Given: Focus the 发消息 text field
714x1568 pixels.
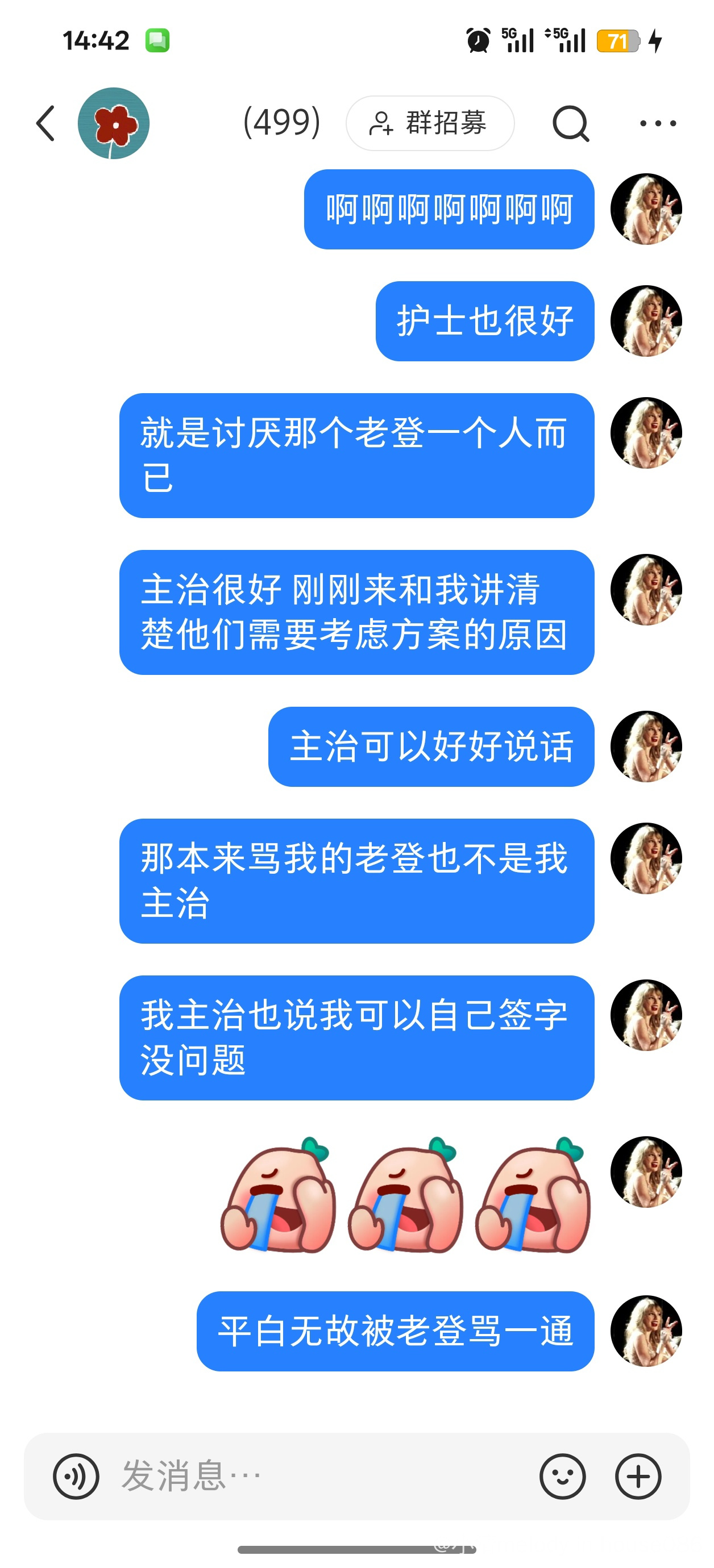Looking at the screenshot, I should pos(317,1476).
